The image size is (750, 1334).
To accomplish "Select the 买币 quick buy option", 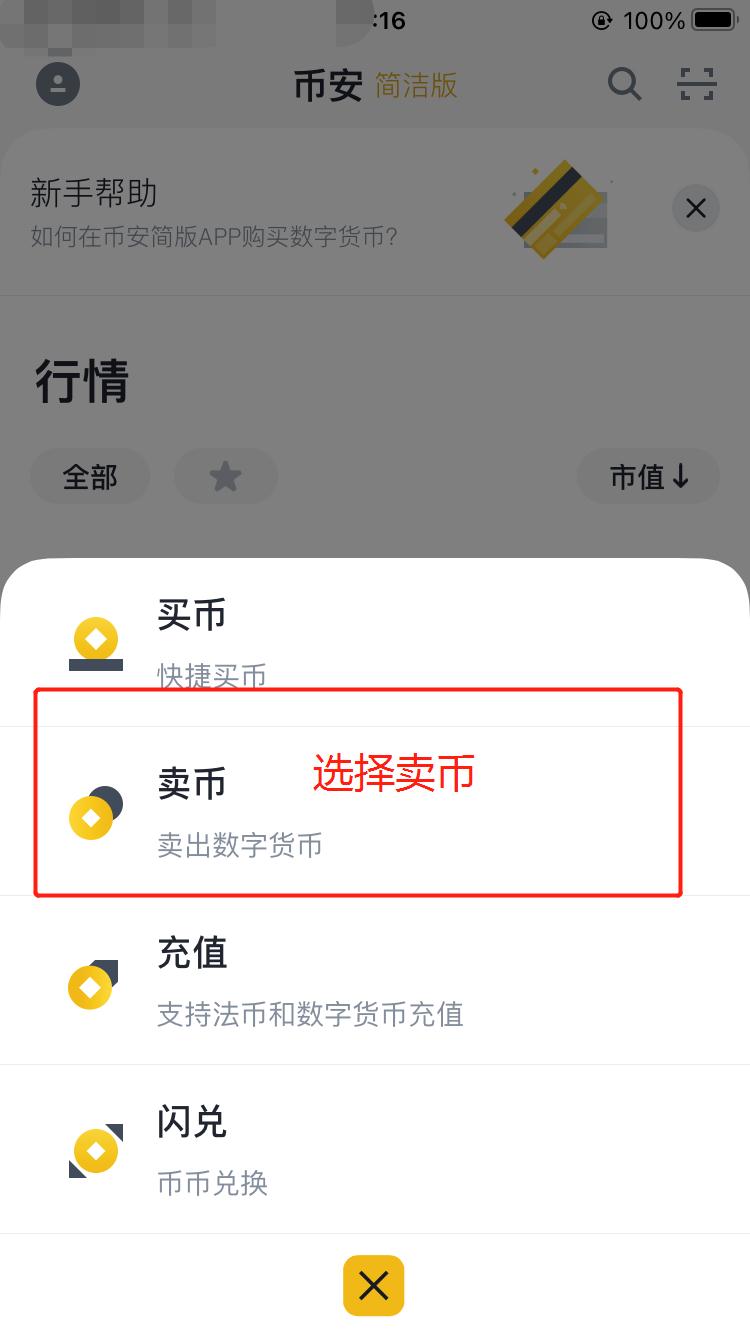I will [x=300, y=642].
